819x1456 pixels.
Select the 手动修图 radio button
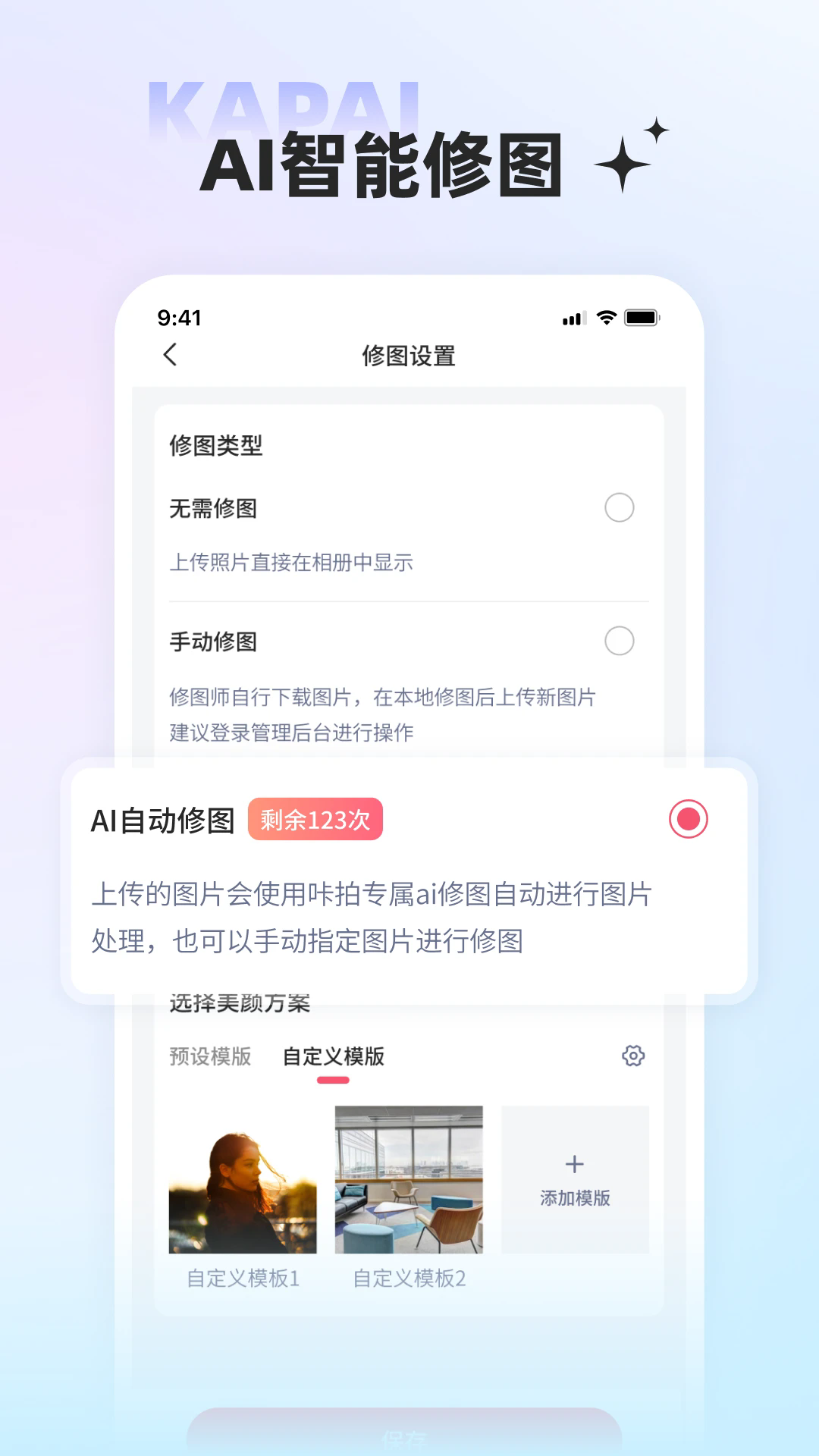(620, 642)
